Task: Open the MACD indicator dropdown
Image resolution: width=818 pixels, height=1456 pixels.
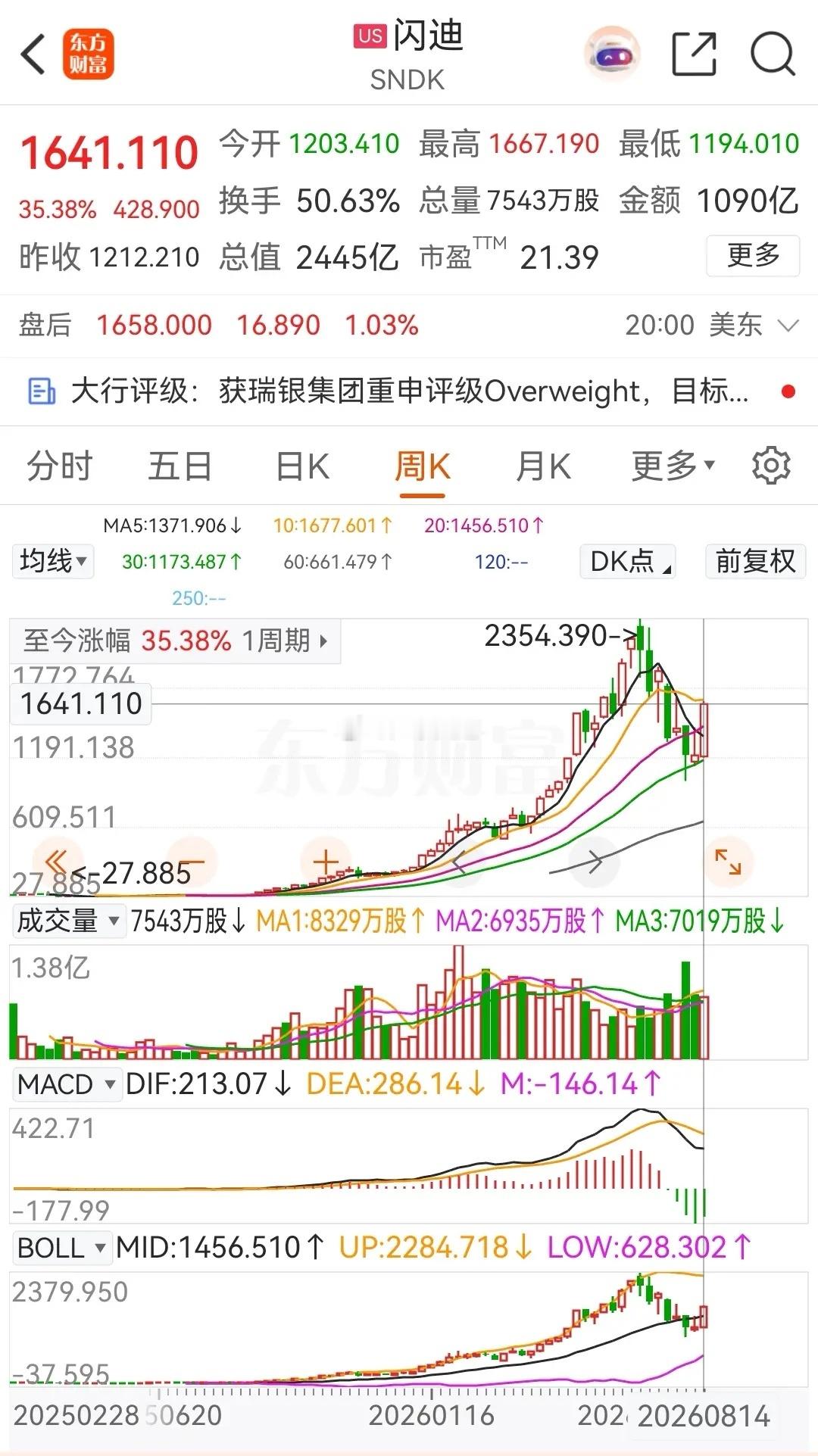Action: coord(67,1084)
